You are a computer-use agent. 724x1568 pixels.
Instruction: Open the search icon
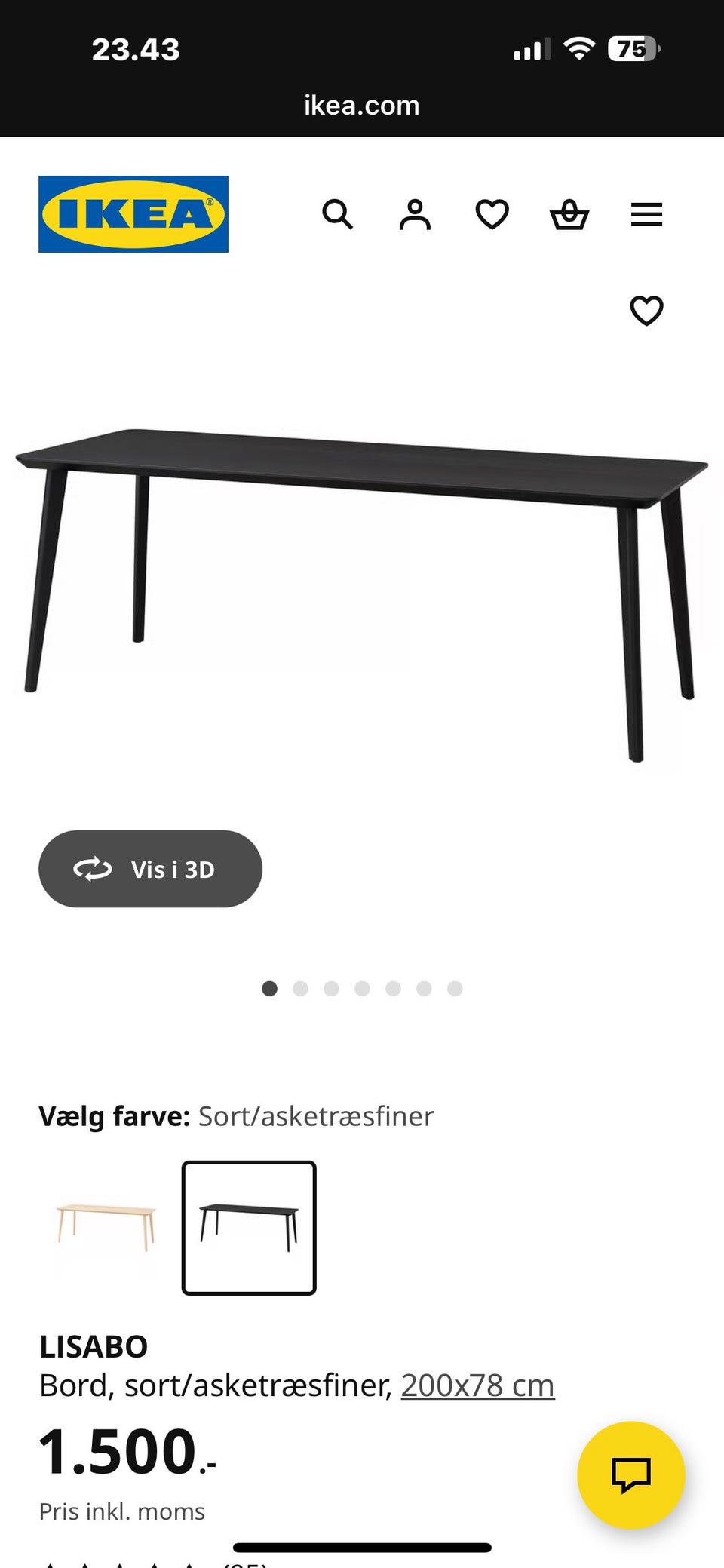tap(338, 215)
